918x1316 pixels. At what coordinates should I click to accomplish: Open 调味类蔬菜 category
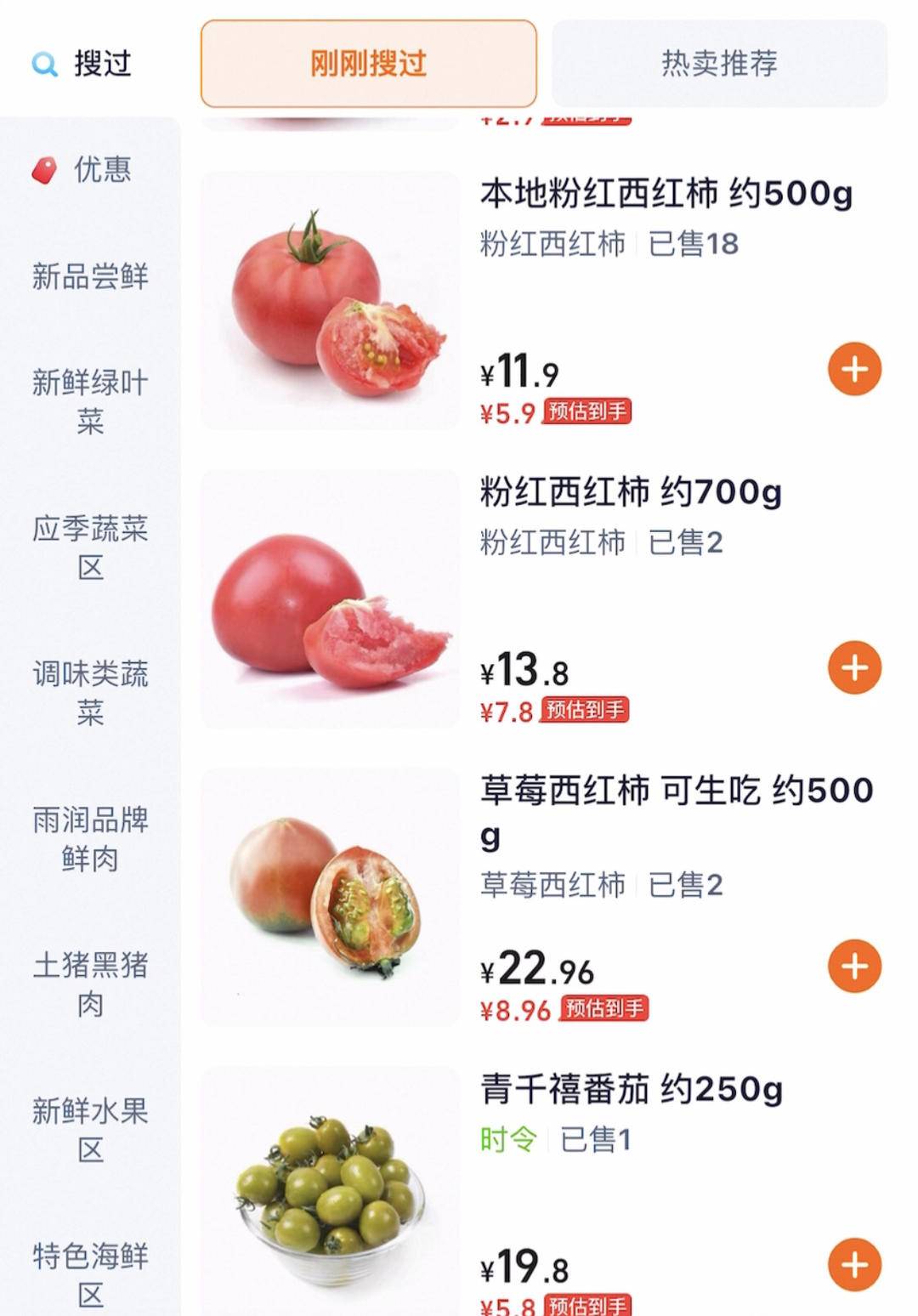(90, 693)
